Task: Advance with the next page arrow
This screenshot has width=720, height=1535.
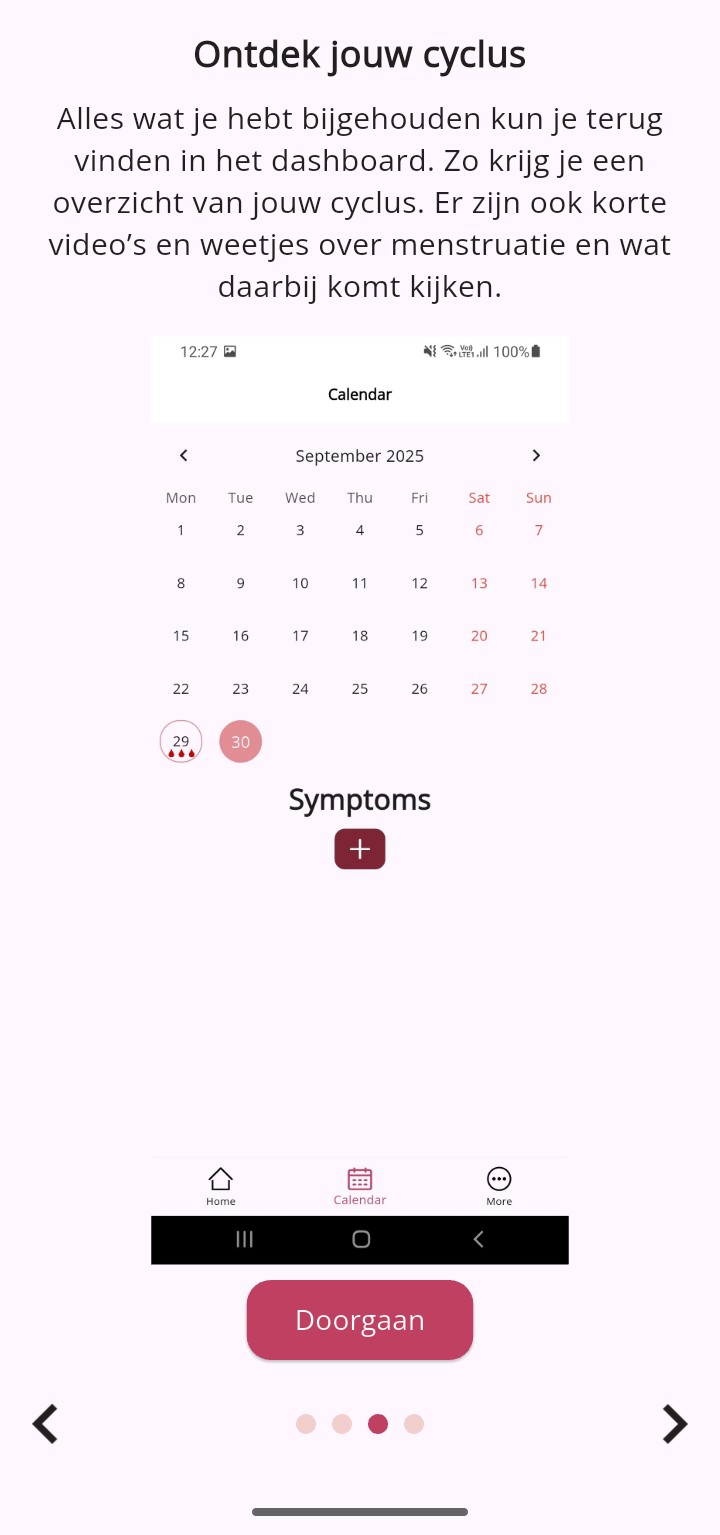Action: (x=675, y=1424)
